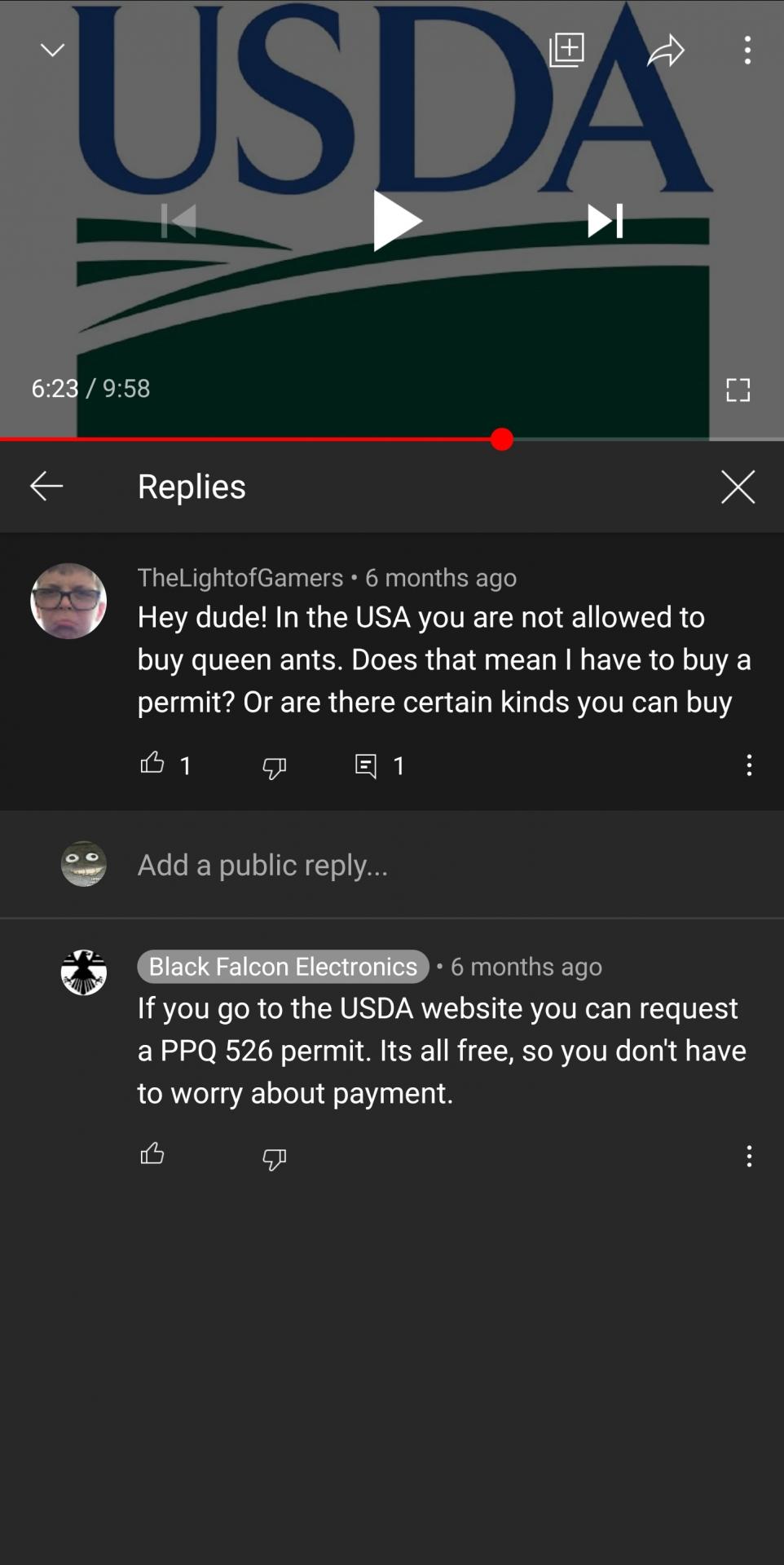Like Black Falcon Electronics' reply

point(152,1154)
